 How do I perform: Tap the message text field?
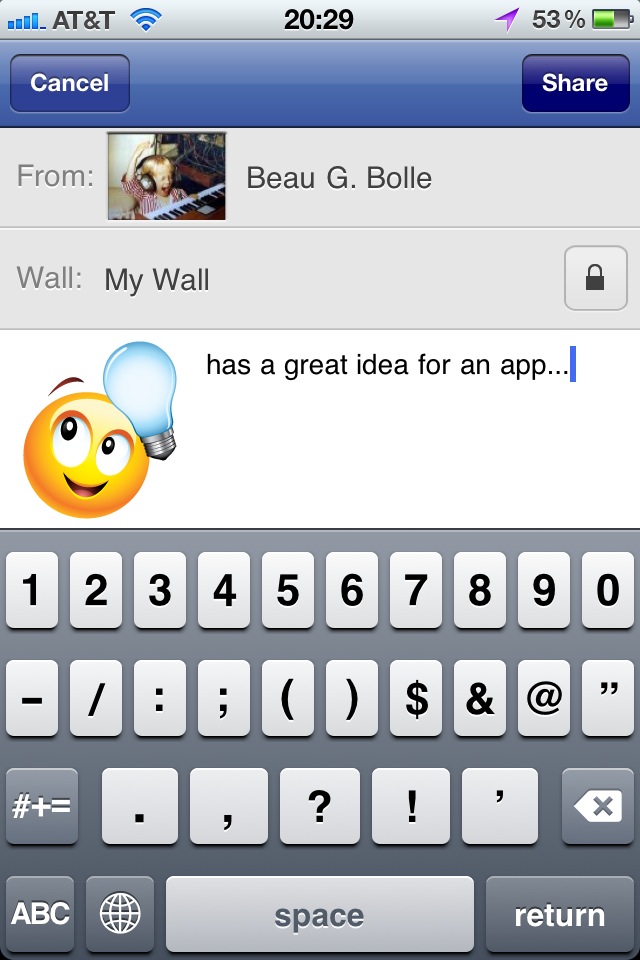pos(400,420)
